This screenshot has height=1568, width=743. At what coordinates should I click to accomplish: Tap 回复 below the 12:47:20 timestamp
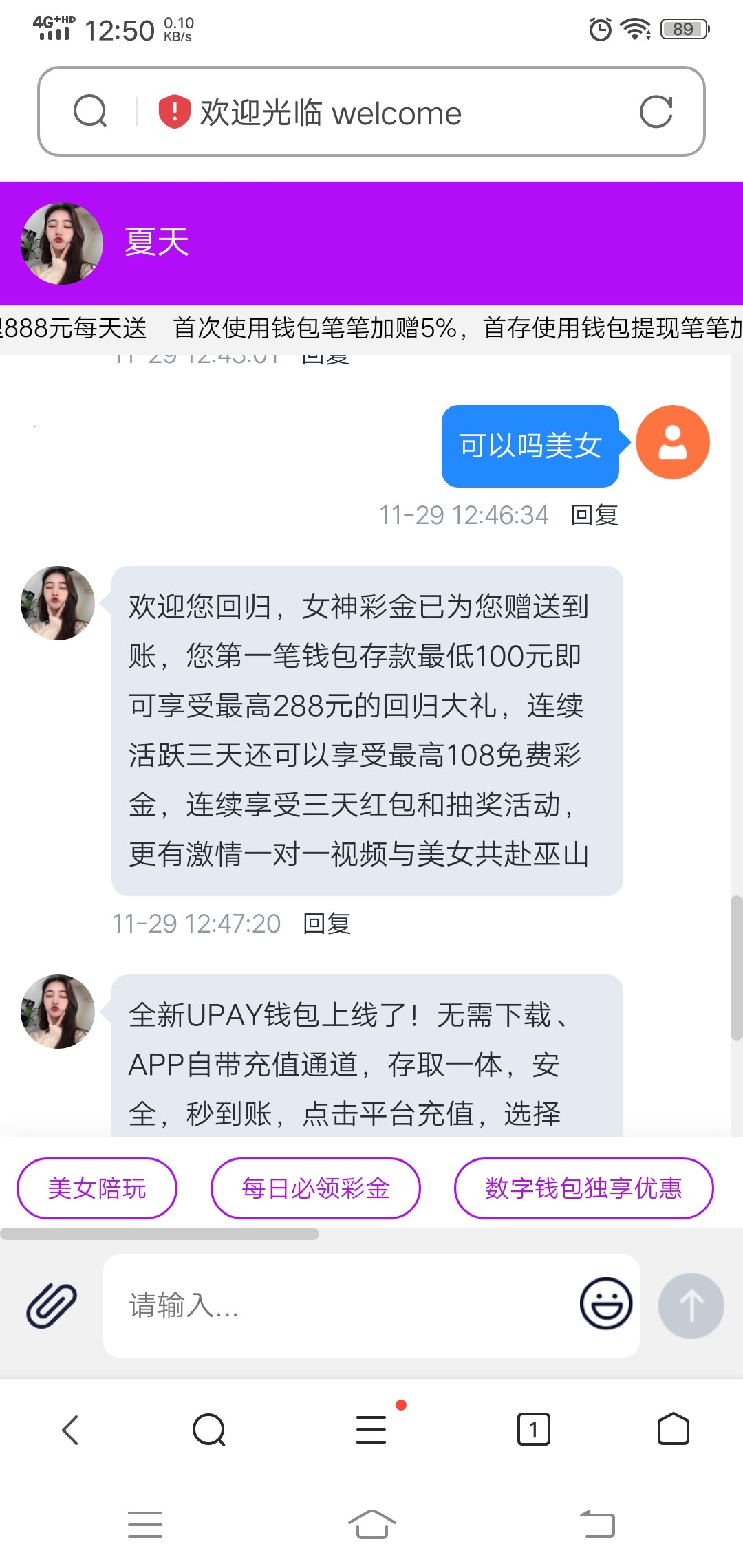coord(328,924)
